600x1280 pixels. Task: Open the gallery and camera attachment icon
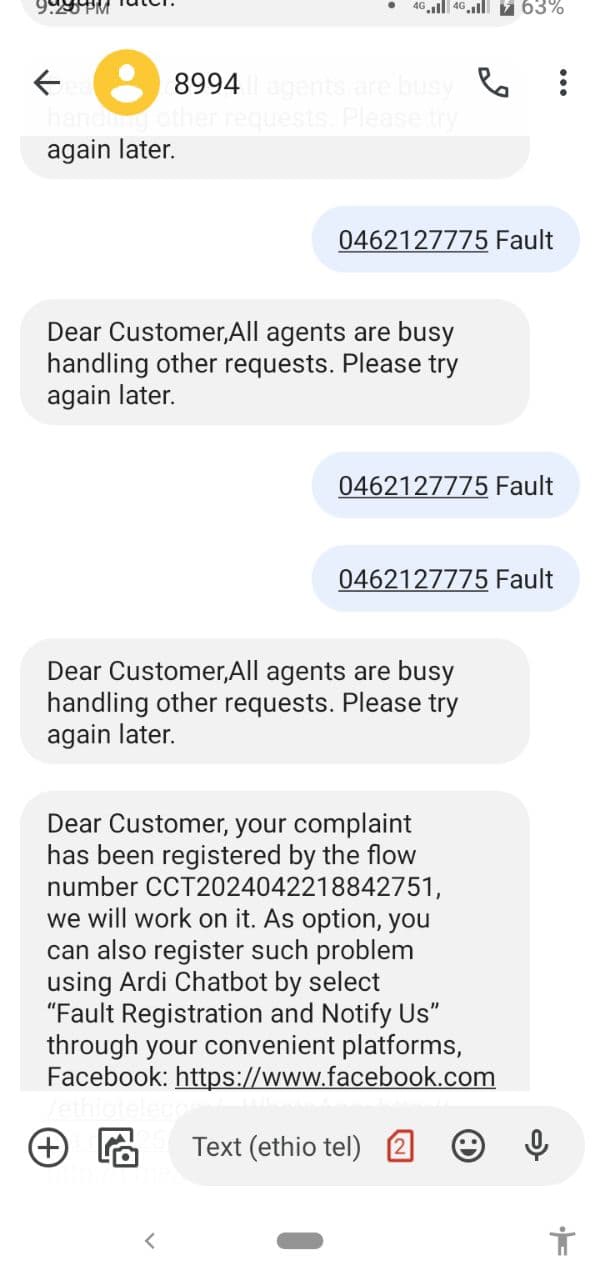[118, 1148]
